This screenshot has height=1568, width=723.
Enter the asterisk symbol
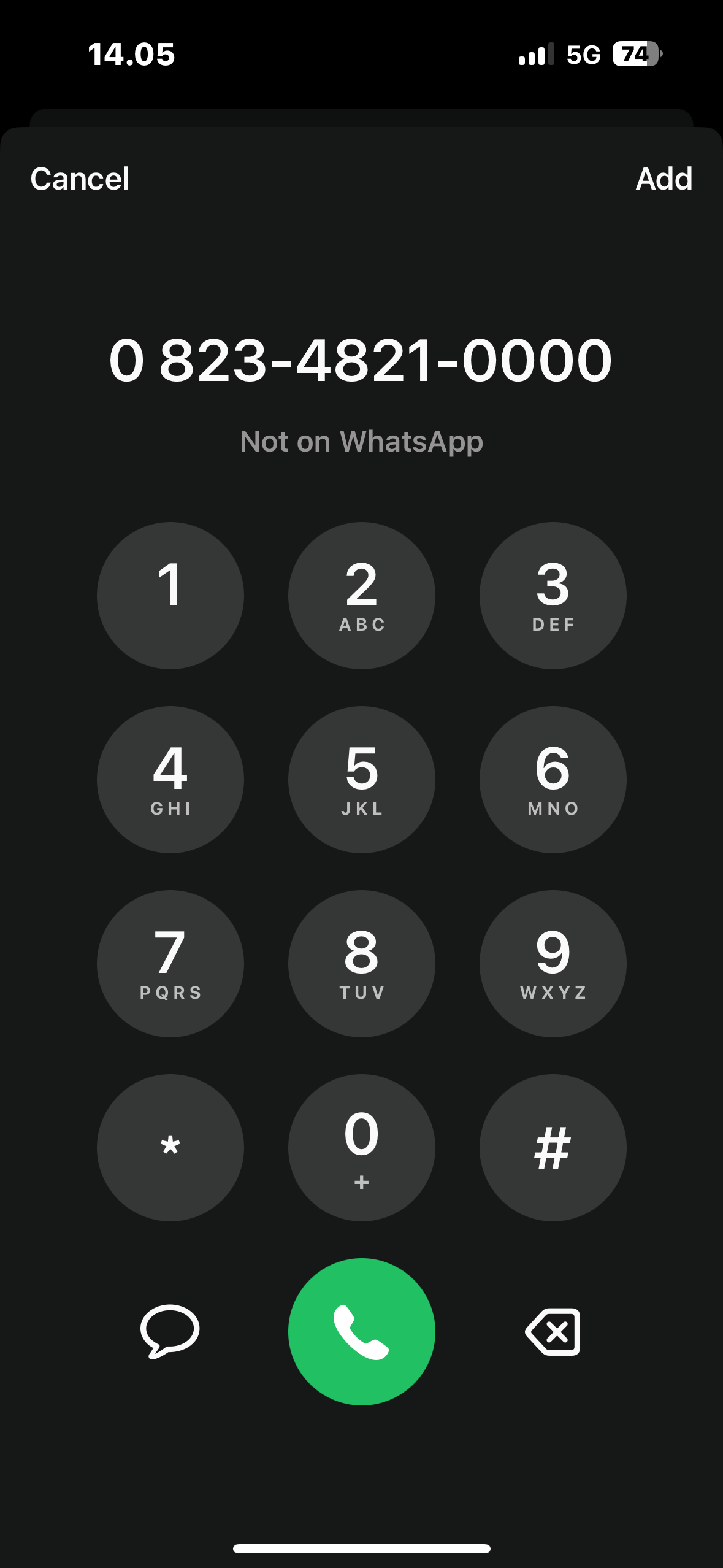click(170, 1147)
